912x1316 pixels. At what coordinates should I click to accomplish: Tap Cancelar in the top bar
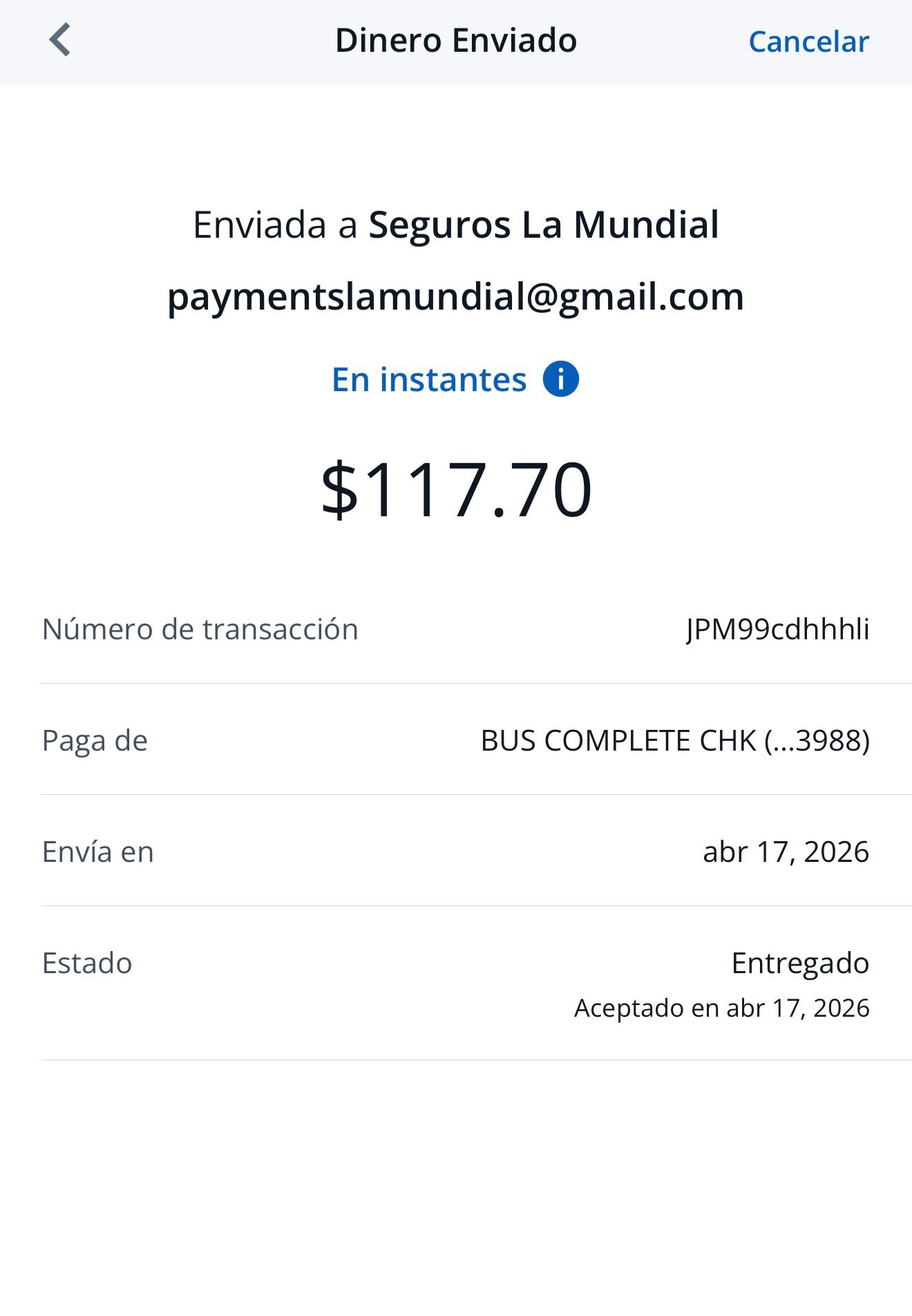click(808, 41)
